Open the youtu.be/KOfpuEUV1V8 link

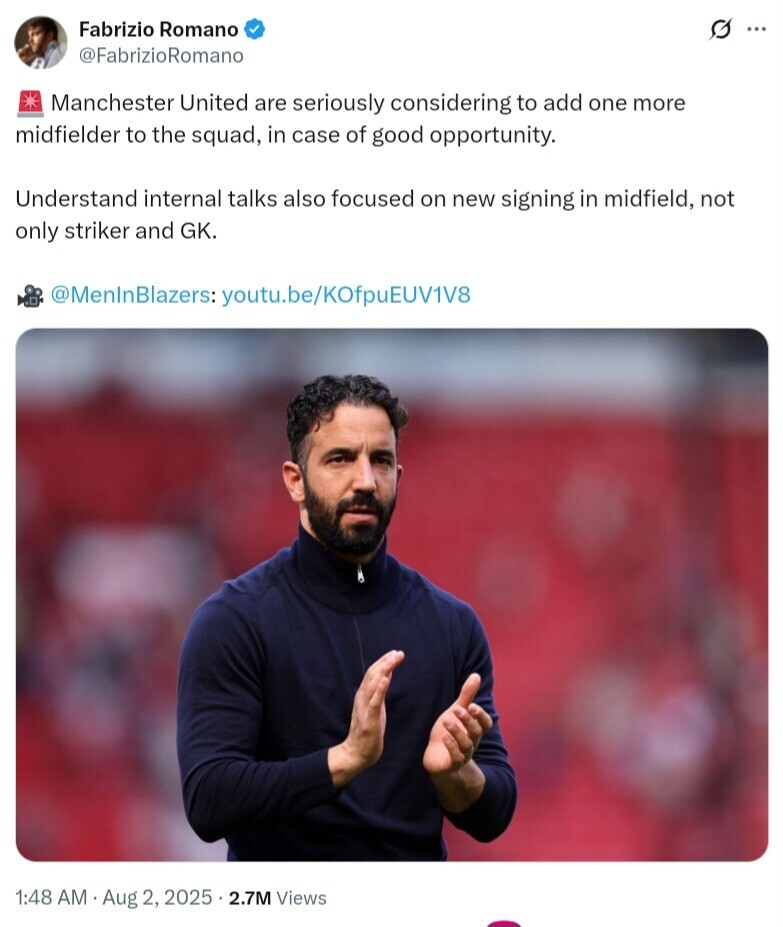click(346, 295)
